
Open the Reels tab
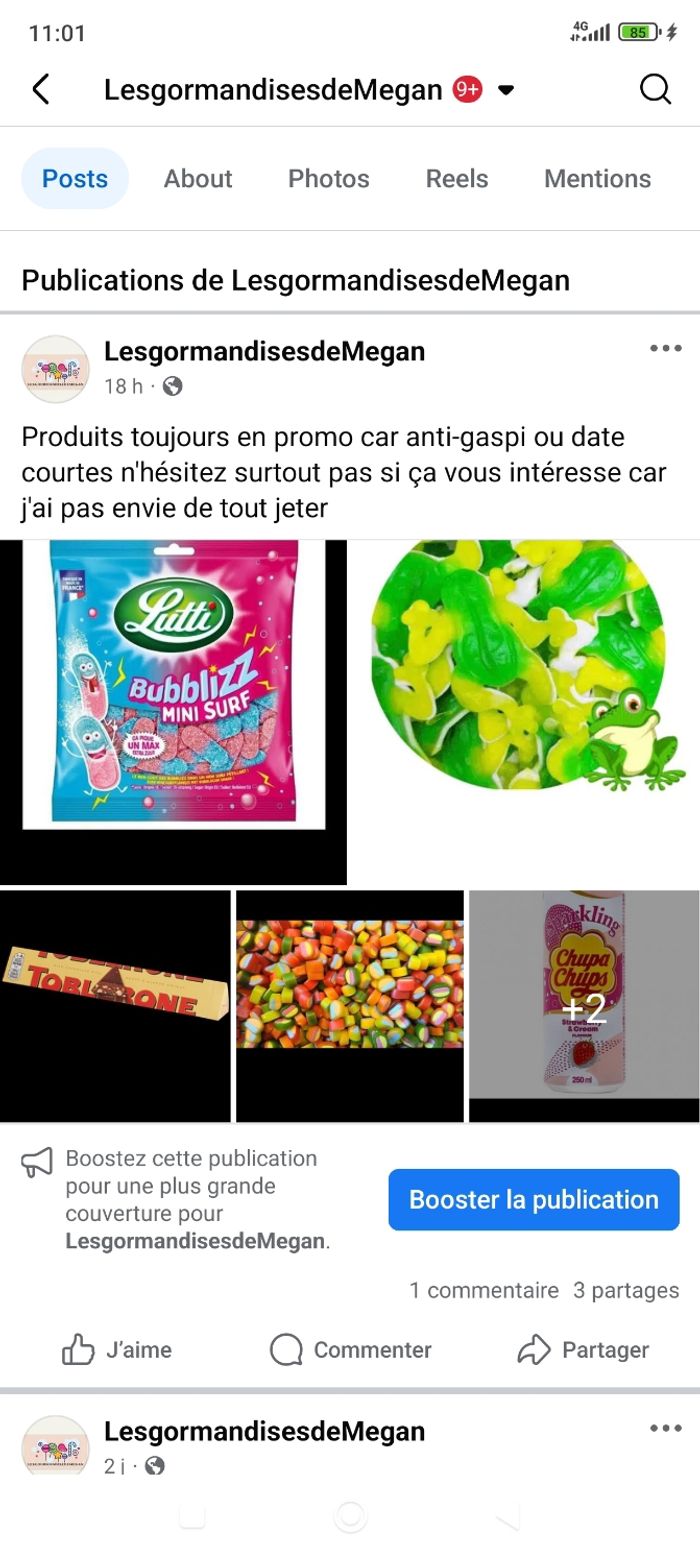click(457, 179)
